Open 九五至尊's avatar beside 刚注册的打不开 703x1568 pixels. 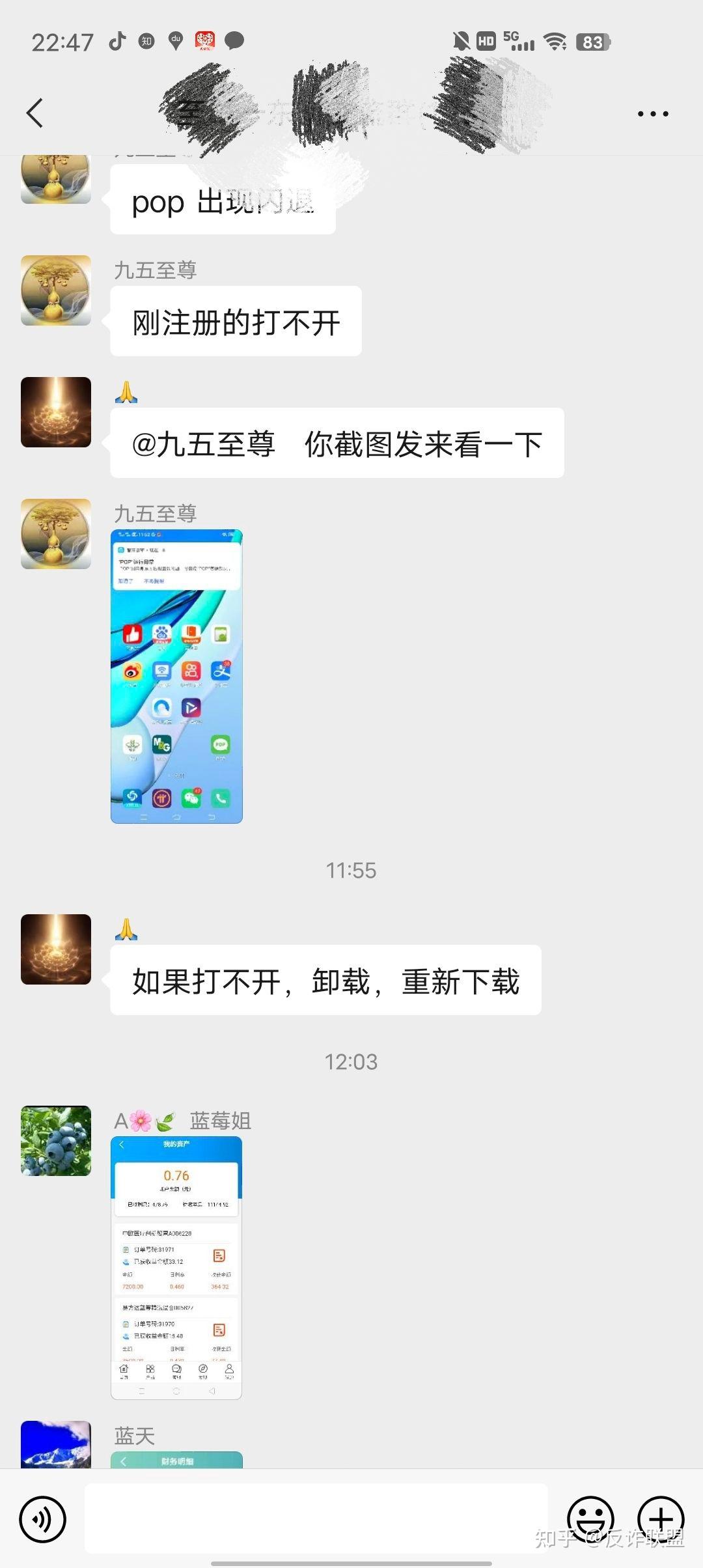pyautogui.click(x=56, y=290)
